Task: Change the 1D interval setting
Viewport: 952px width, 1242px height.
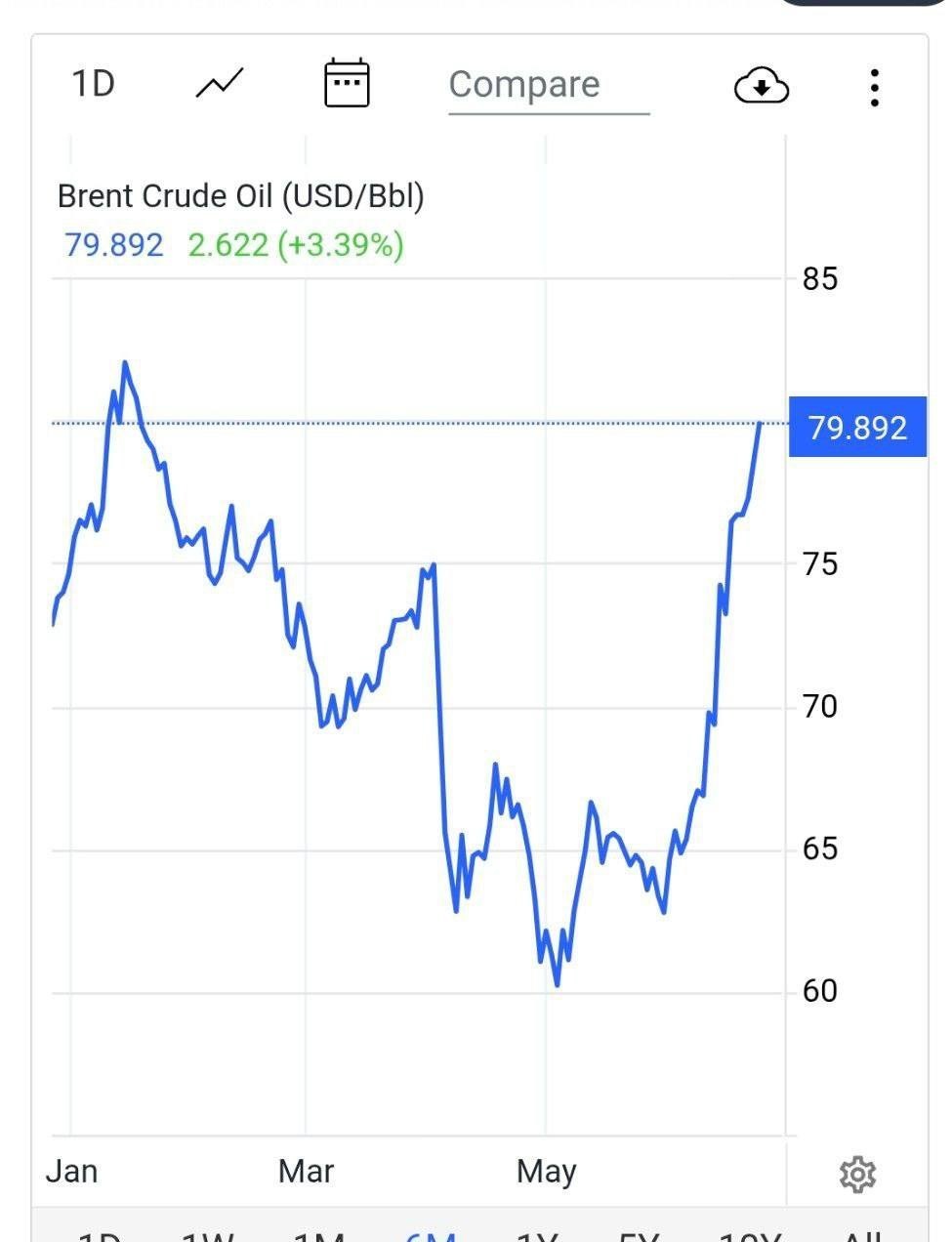Action: point(94,84)
